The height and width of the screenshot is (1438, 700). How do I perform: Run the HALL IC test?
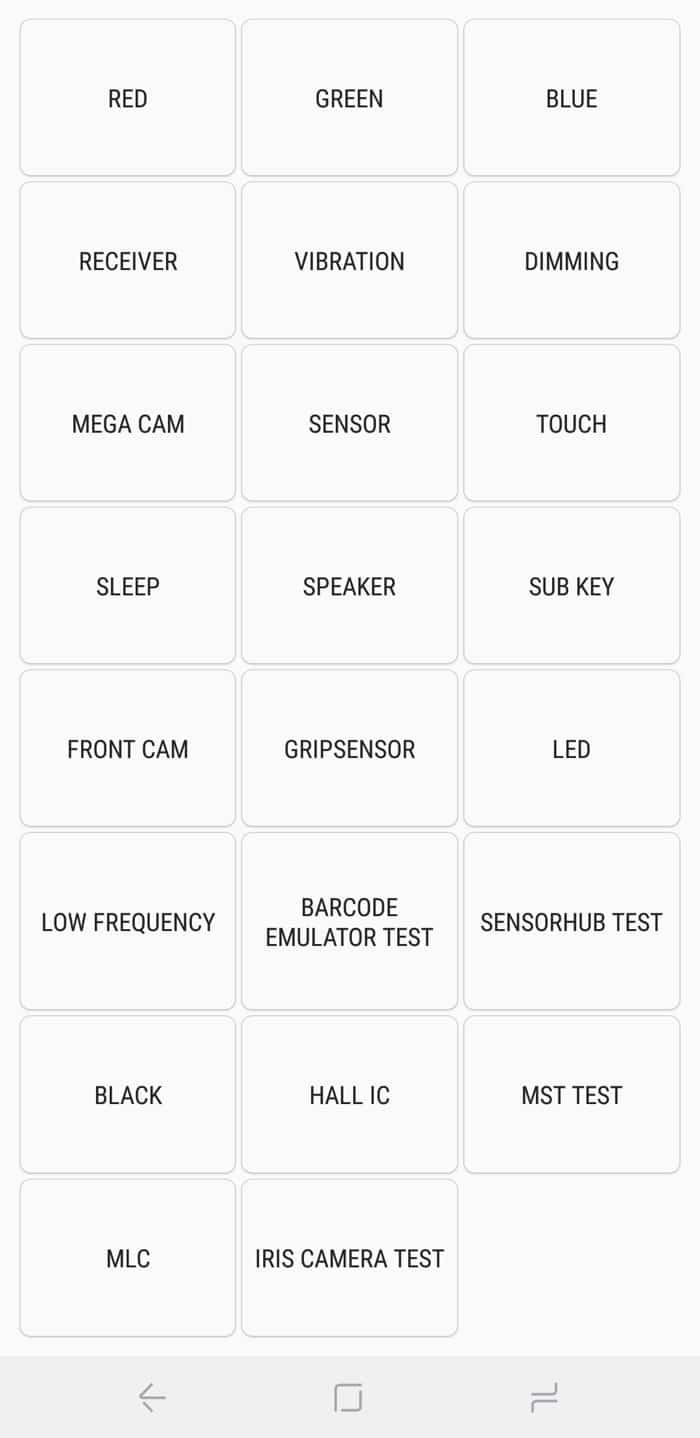349,1094
